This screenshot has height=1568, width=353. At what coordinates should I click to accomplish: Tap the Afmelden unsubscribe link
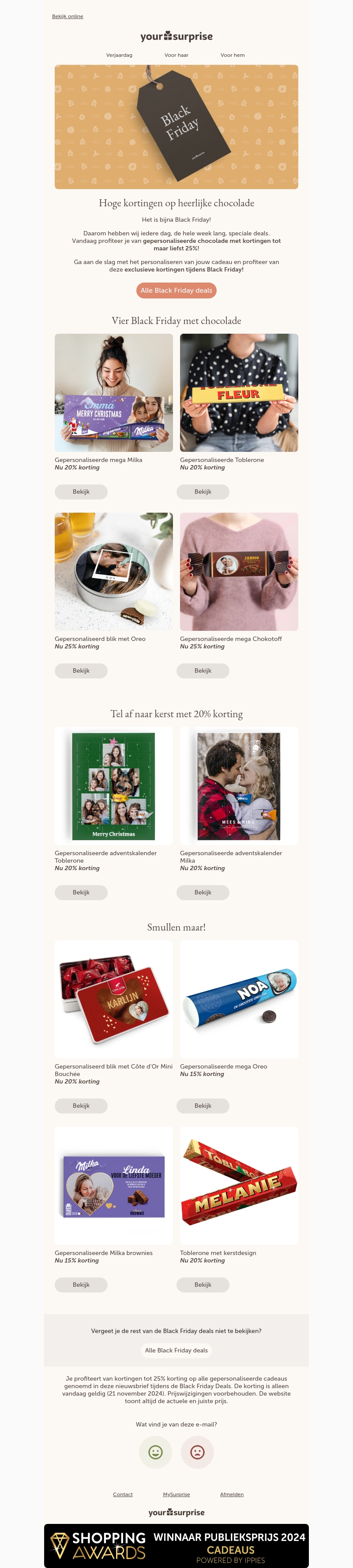pyautogui.click(x=232, y=1494)
